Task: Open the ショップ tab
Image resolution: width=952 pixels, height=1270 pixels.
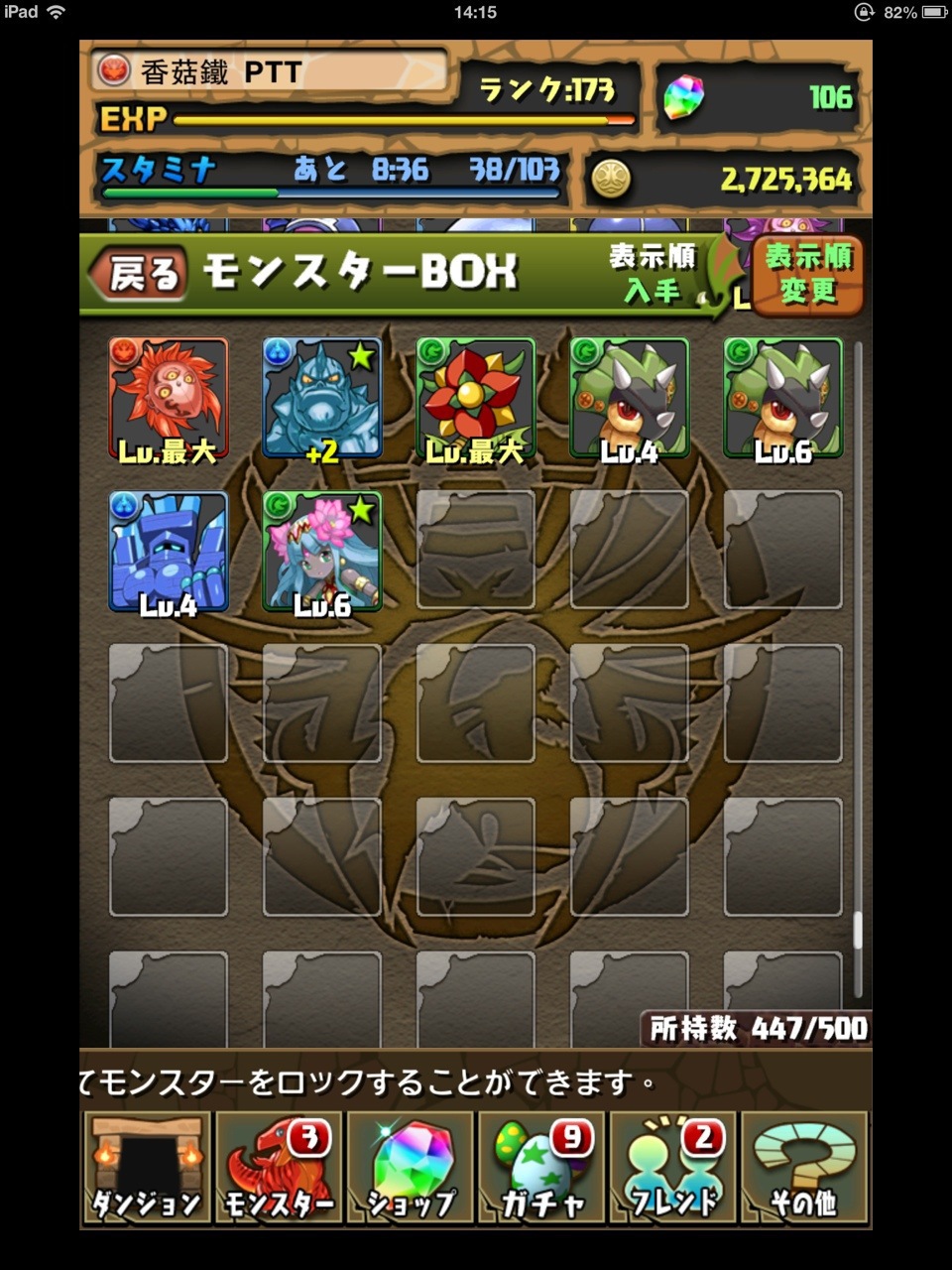Action: 410,1170
